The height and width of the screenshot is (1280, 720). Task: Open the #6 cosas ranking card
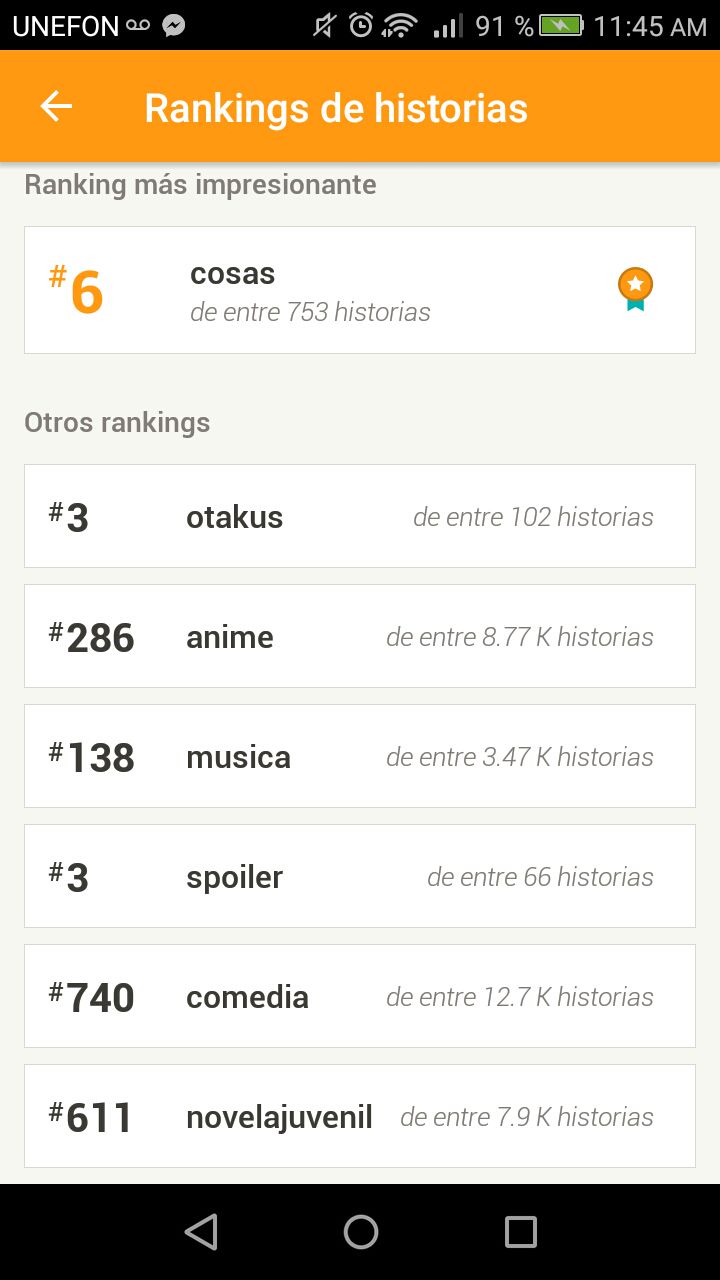[360, 290]
